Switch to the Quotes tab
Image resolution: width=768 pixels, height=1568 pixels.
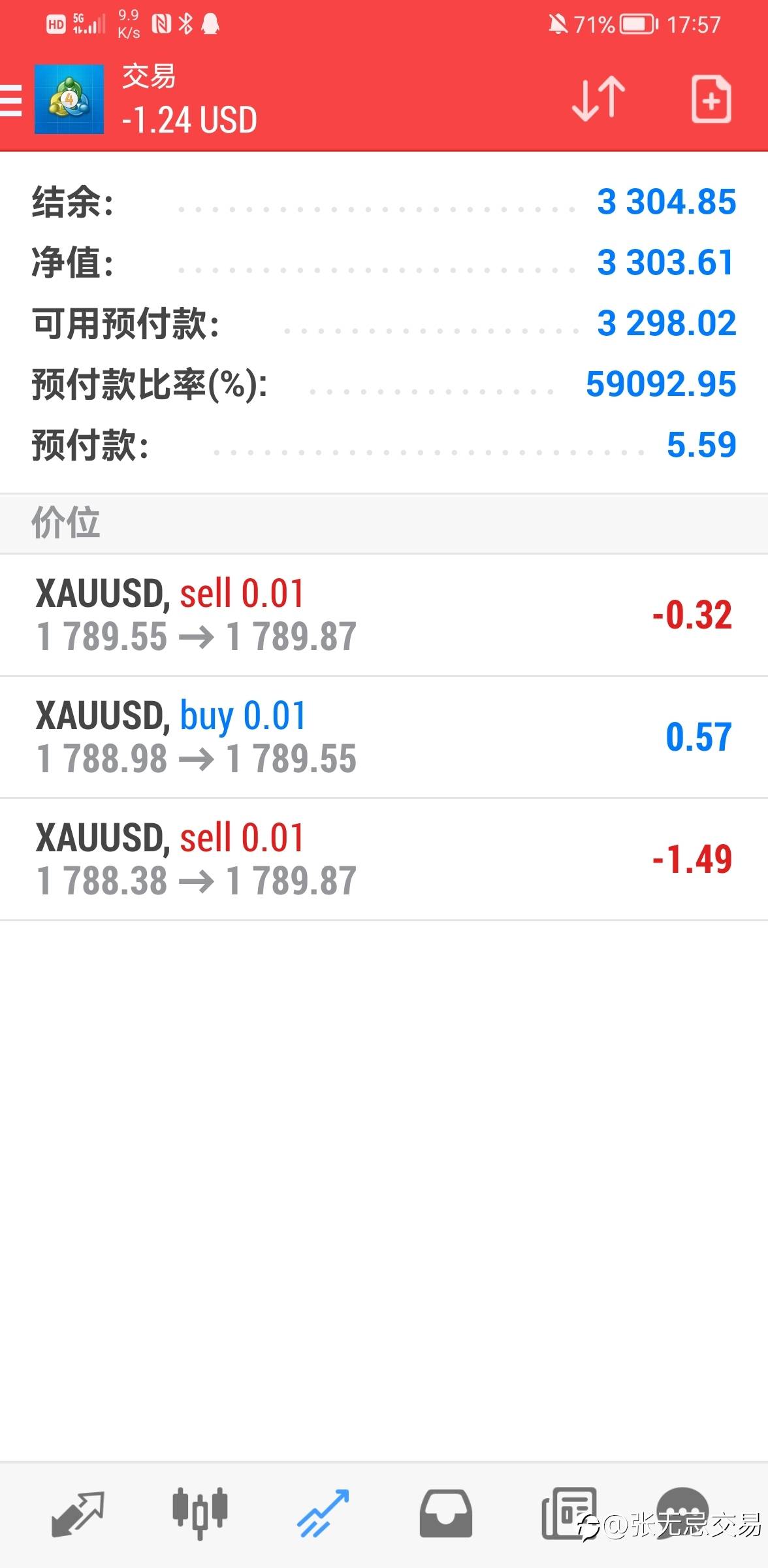tap(78, 1514)
